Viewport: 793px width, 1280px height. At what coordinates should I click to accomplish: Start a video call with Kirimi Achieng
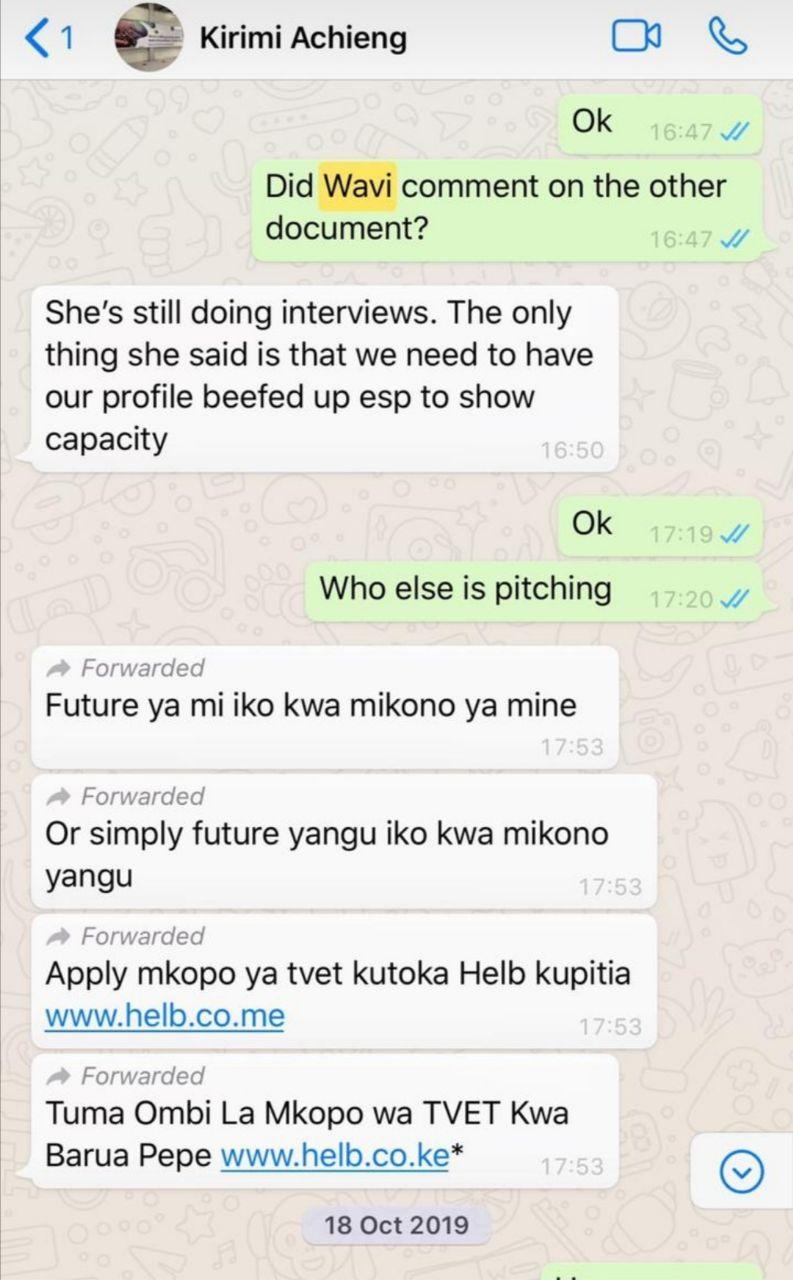[x=636, y=38]
